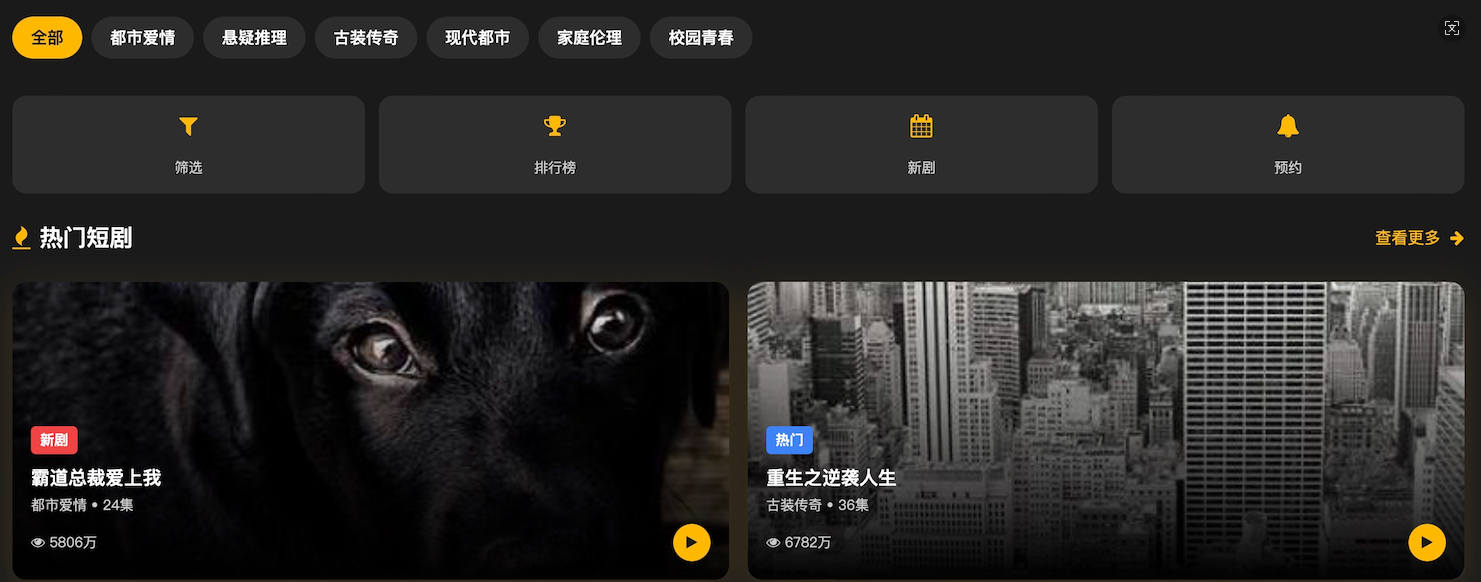Viewport: 1481px width, 582px height.
Task: Open the 现代都市 category
Action: [x=477, y=38]
